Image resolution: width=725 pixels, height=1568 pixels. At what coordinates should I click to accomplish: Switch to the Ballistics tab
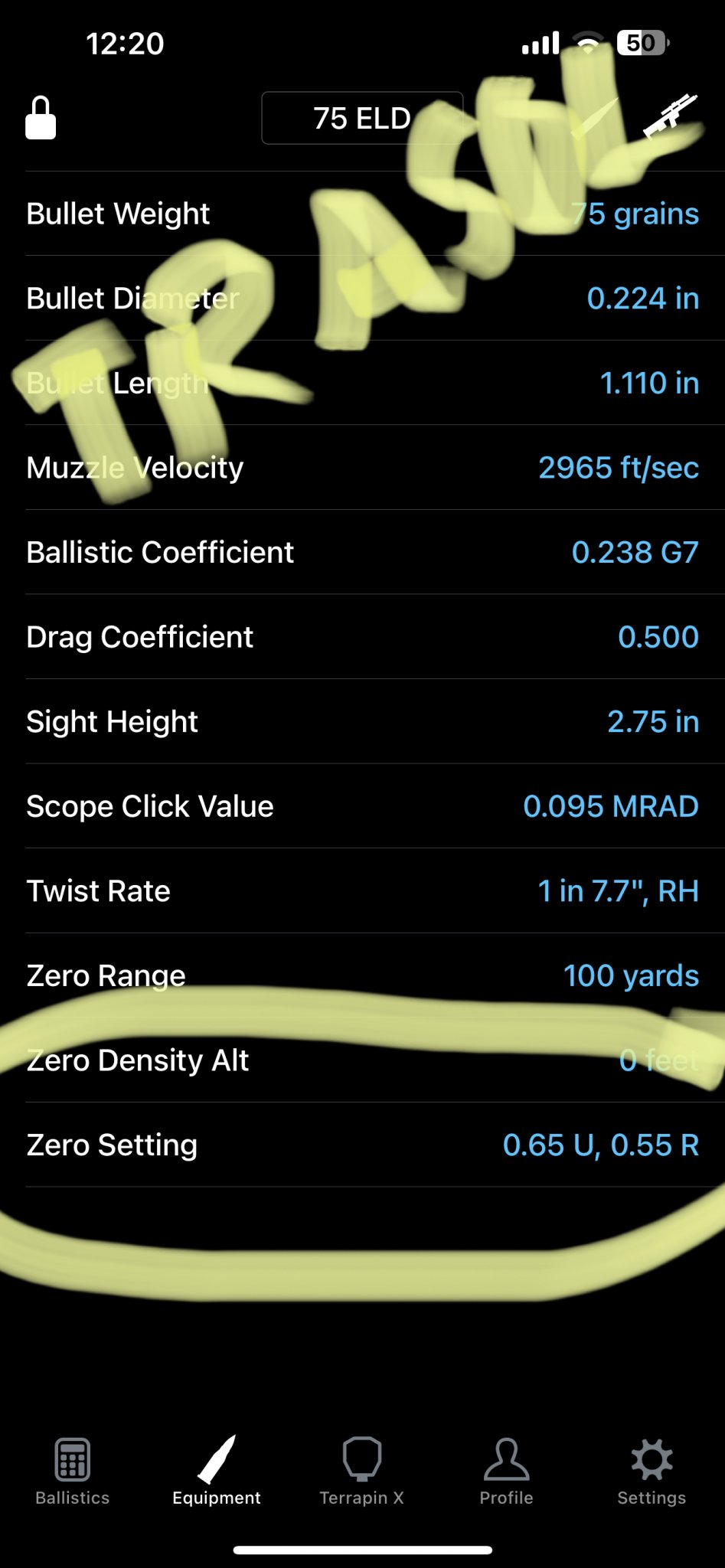[73, 1472]
